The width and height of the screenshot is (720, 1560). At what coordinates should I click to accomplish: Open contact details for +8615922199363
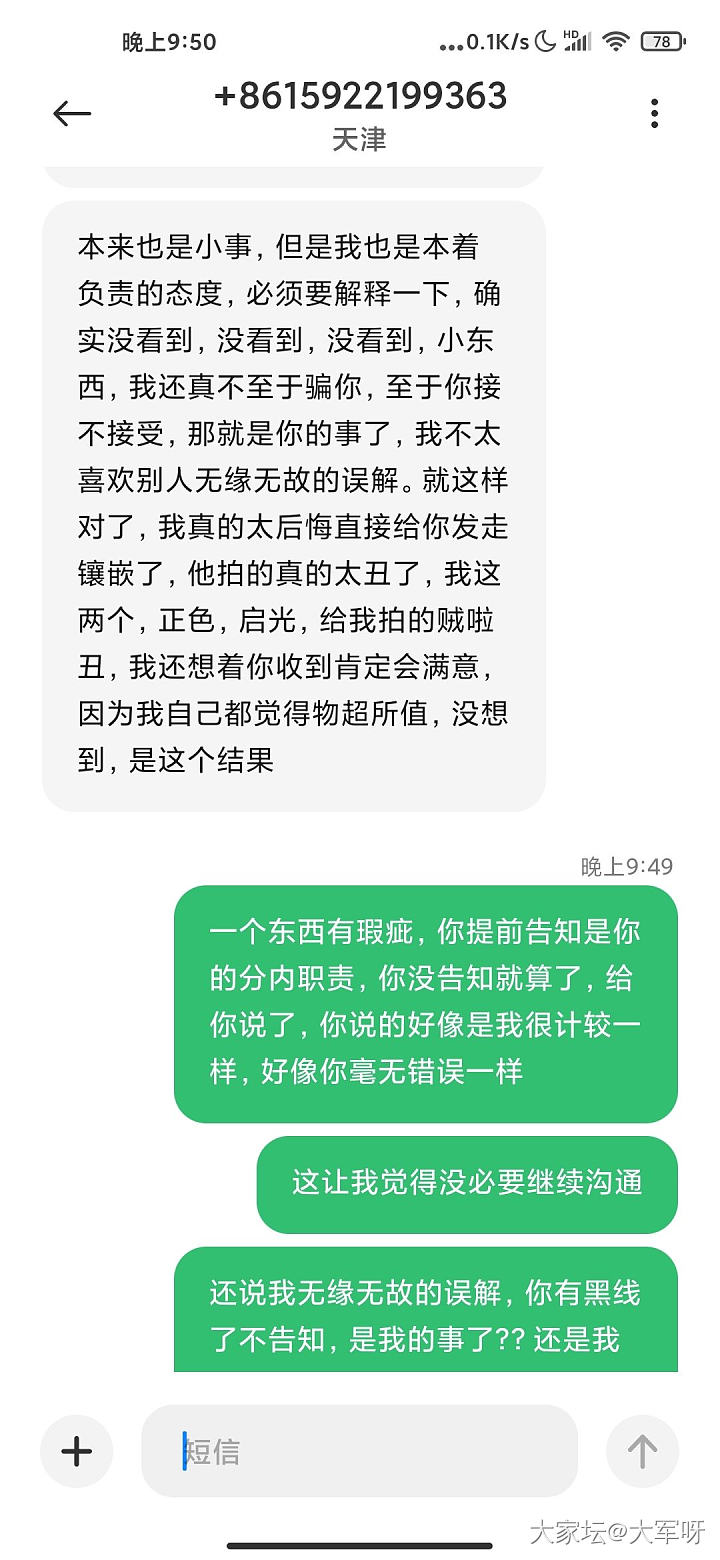pos(360,97)
